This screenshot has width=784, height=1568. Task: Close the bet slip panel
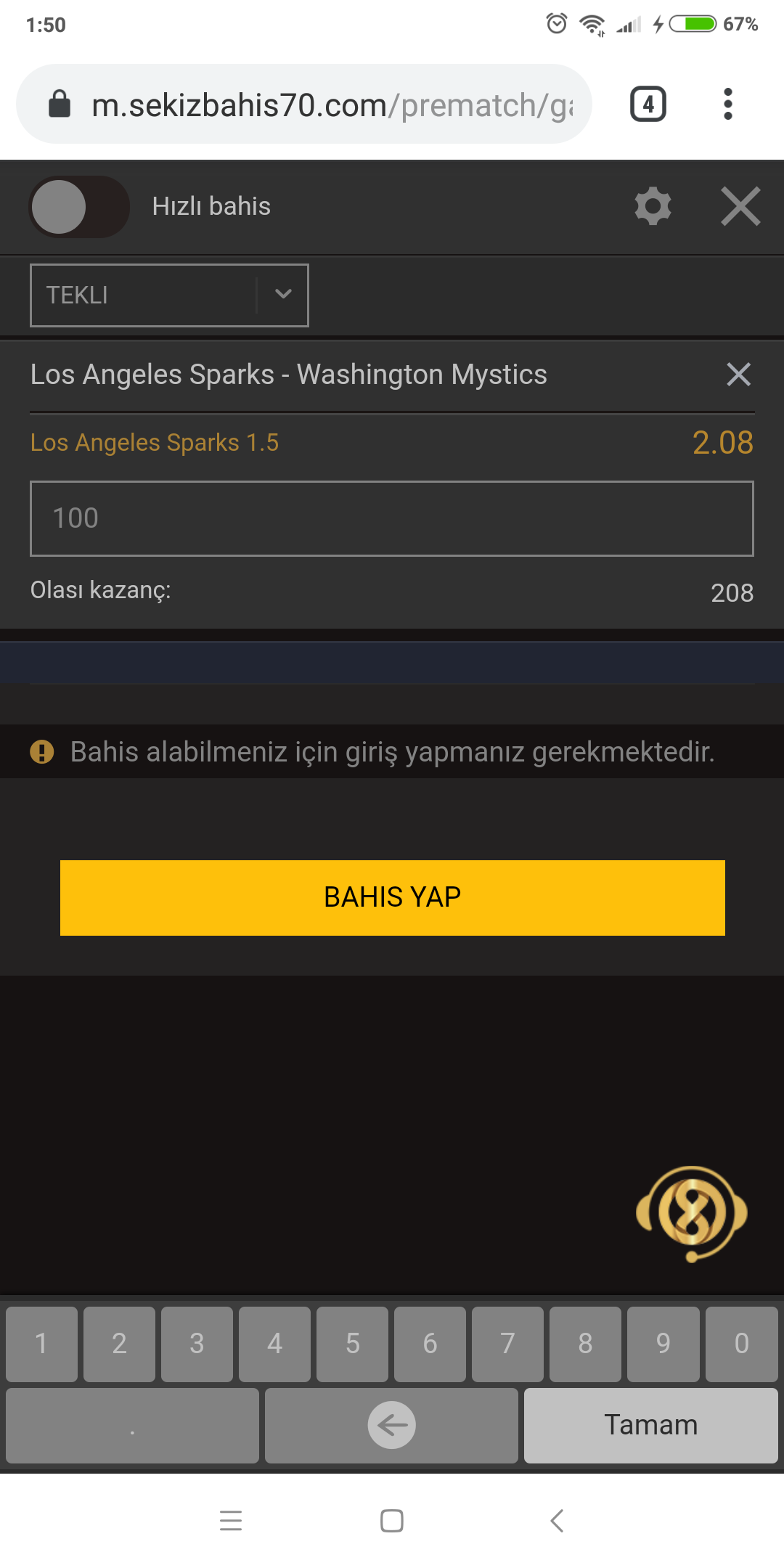tap(740, 207)
